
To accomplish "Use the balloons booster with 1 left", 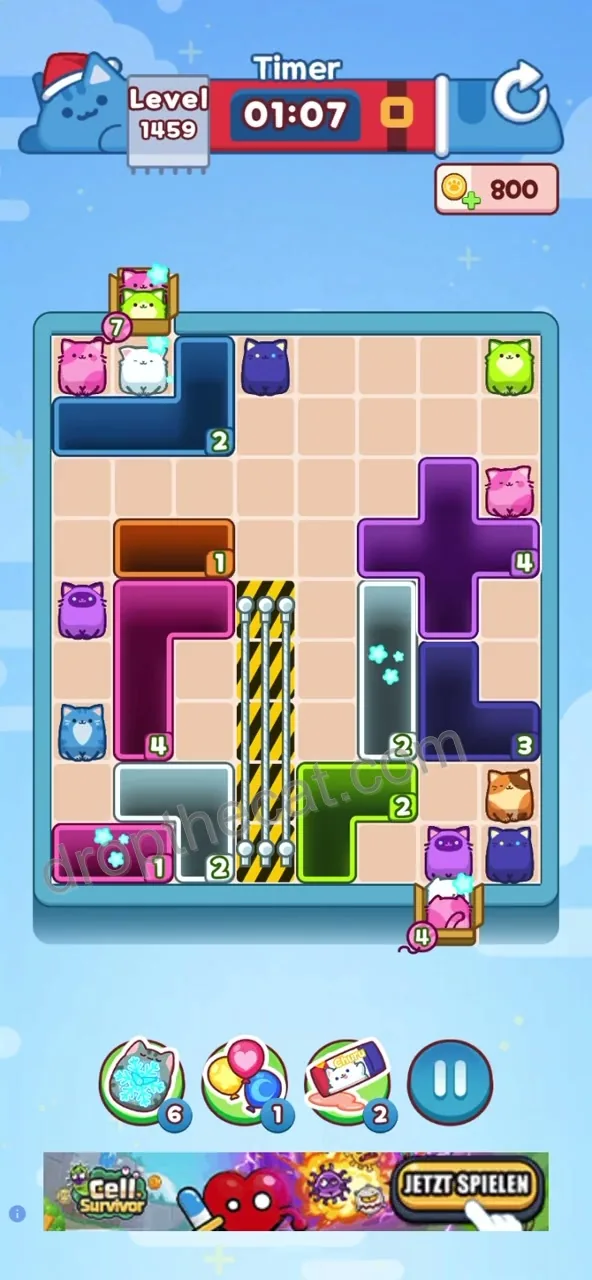I will point(245,1083).
